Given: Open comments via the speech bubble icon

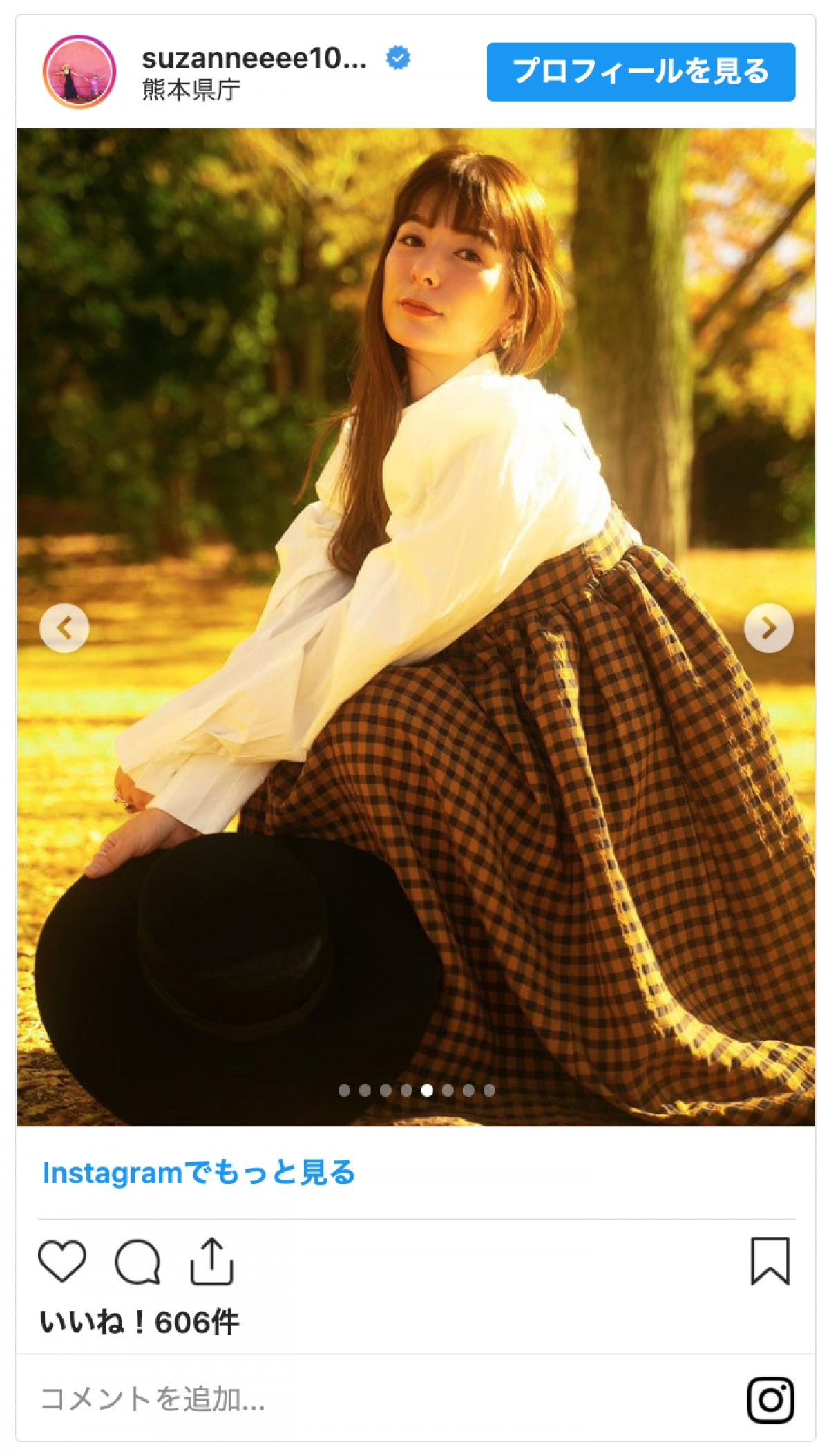Looking at the screenshot, I should click(x=137, y=1262).
